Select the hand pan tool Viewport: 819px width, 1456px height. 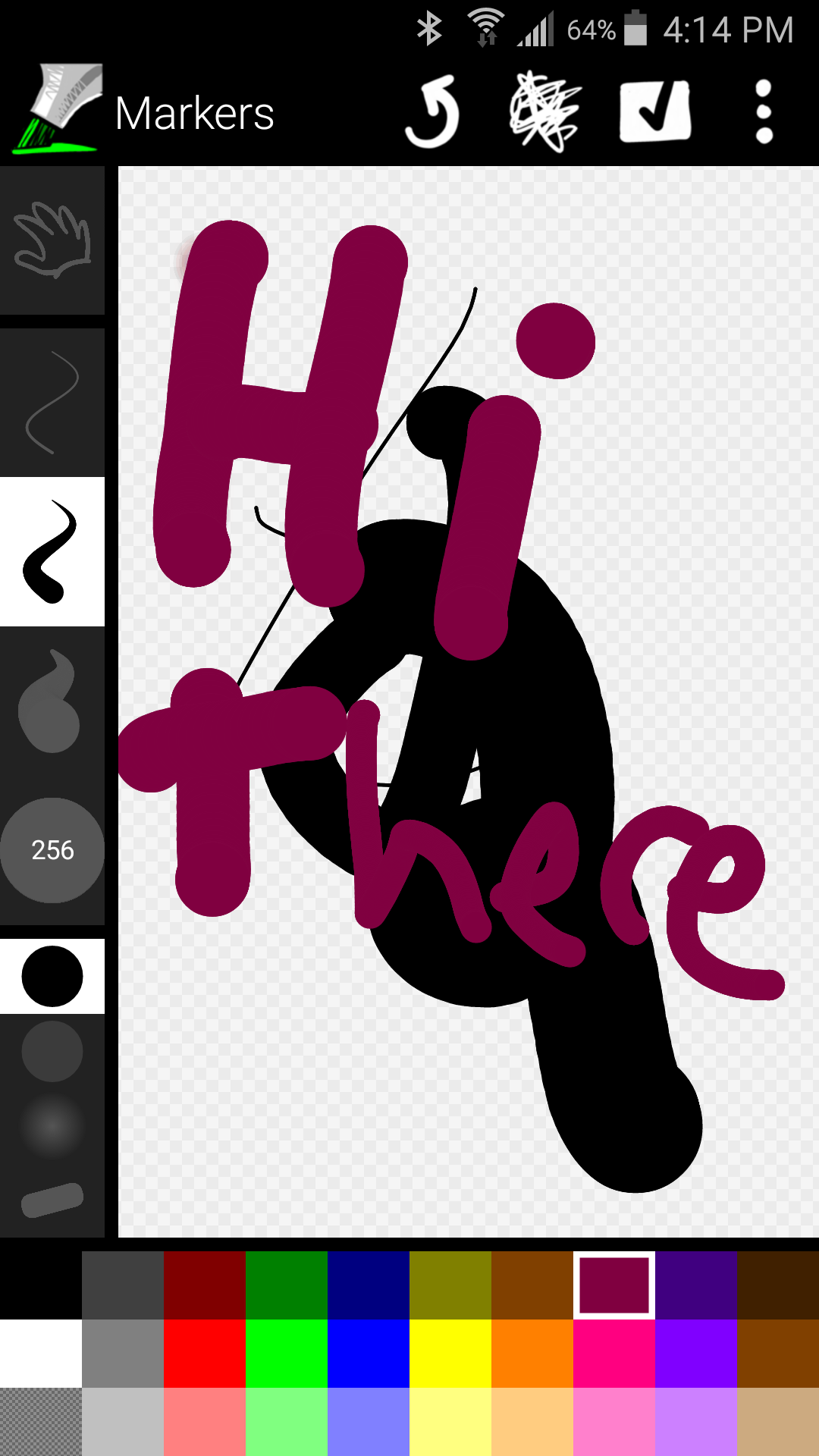pos(52,241)
